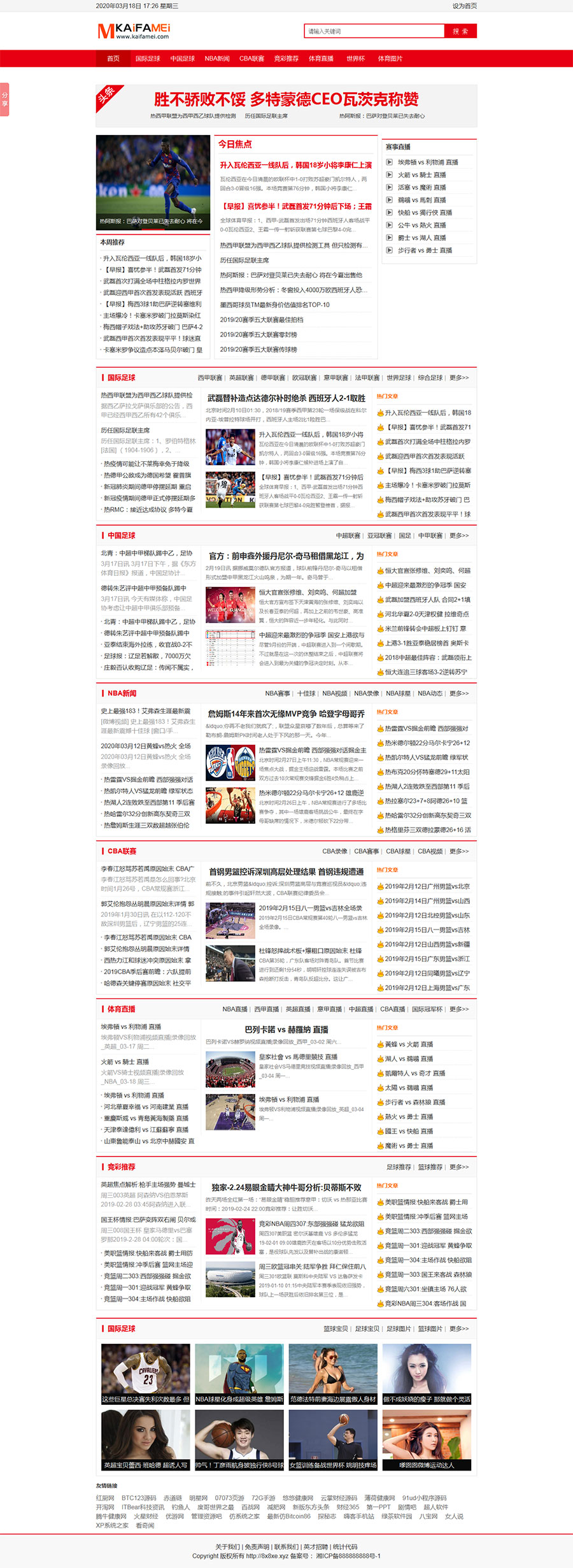The height and width of the screenshot is (1568, 573).
Task: Switch to the 国际足球 nav tab
Action: pyautogui.click(x=148, y=59)
